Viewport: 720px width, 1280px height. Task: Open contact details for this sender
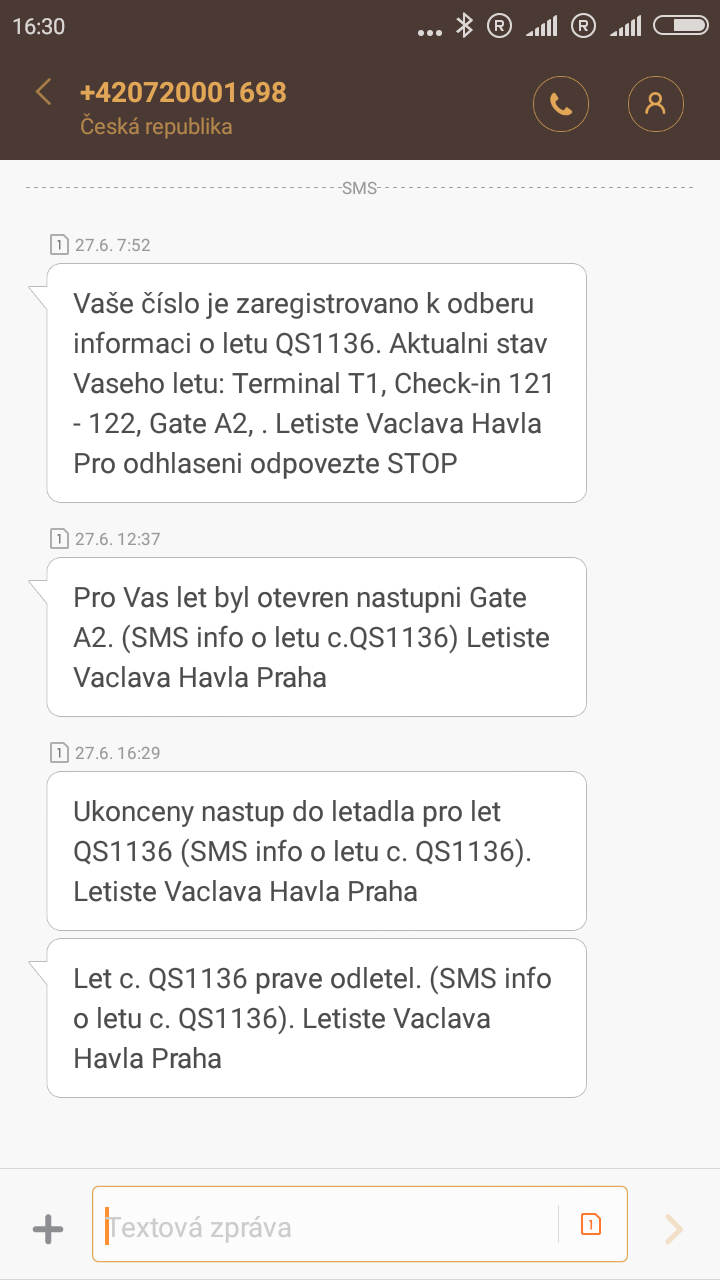point(656,103)
